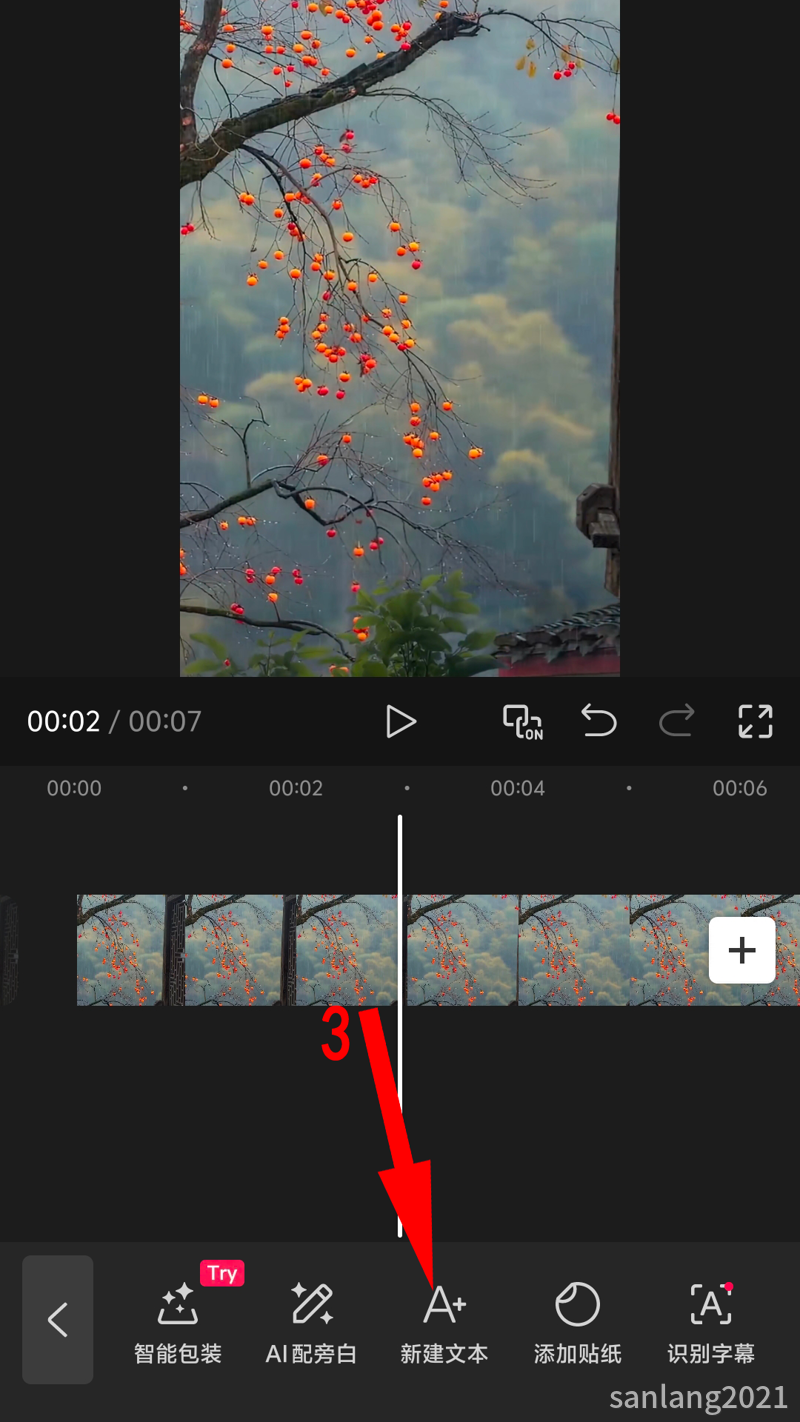Open 智能包装 smart packaging tool

pos(178,1322)
